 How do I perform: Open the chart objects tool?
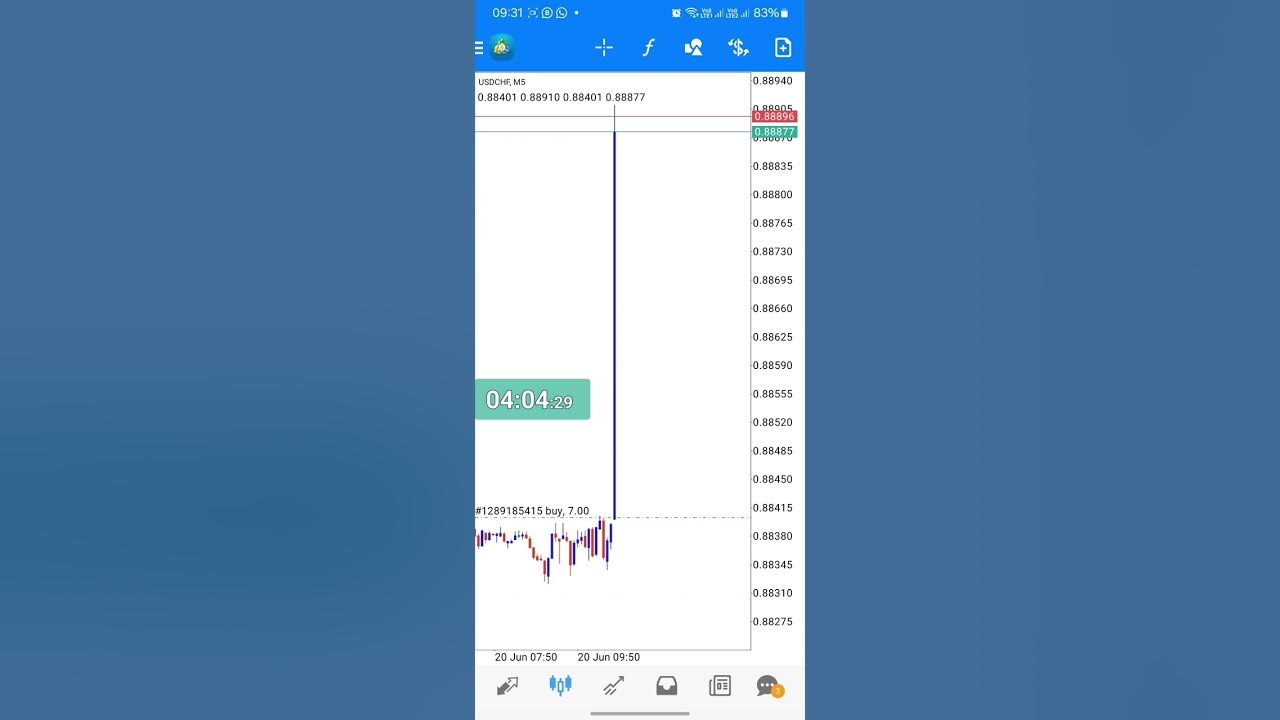click(x=693, y=47)
